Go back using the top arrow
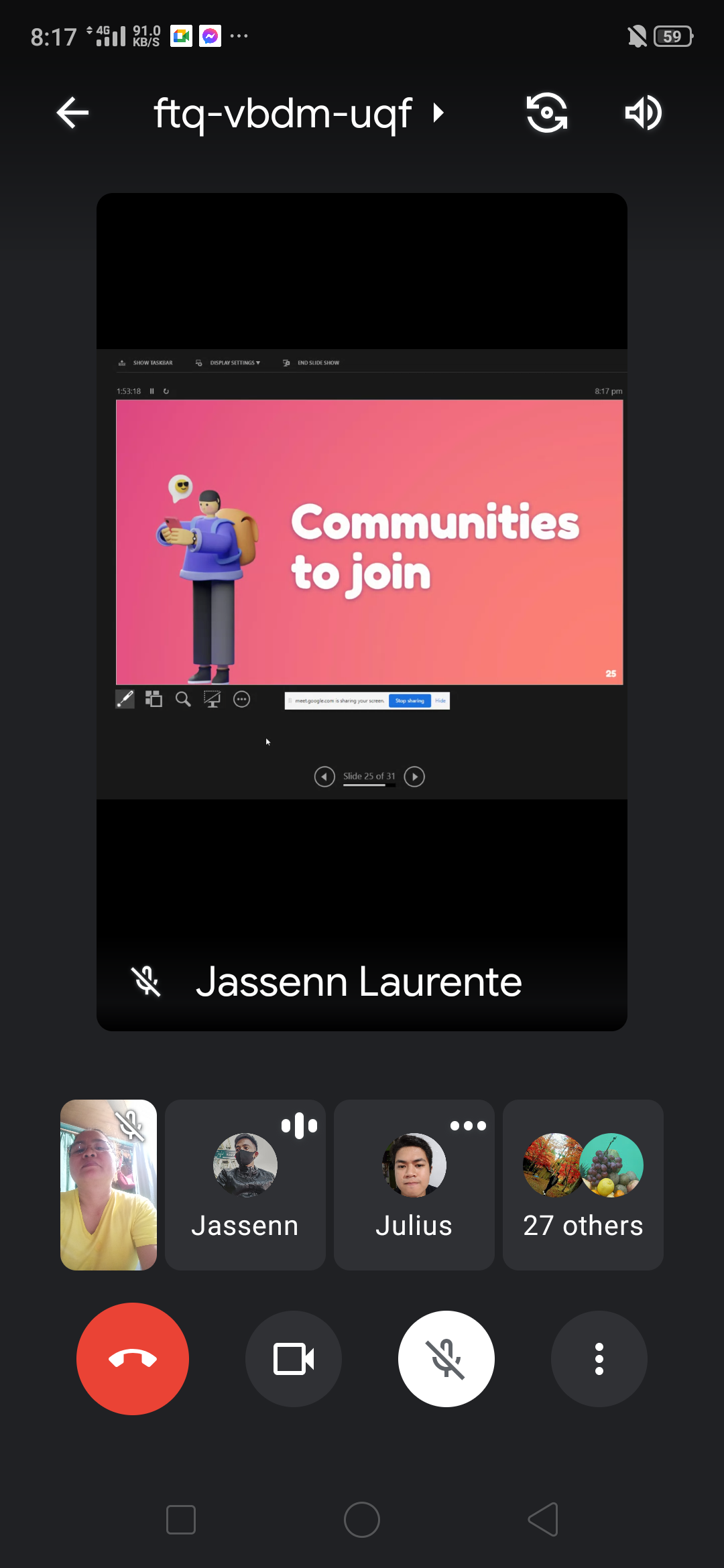This screenshot has width=724, height=1568. coord(72,113)
